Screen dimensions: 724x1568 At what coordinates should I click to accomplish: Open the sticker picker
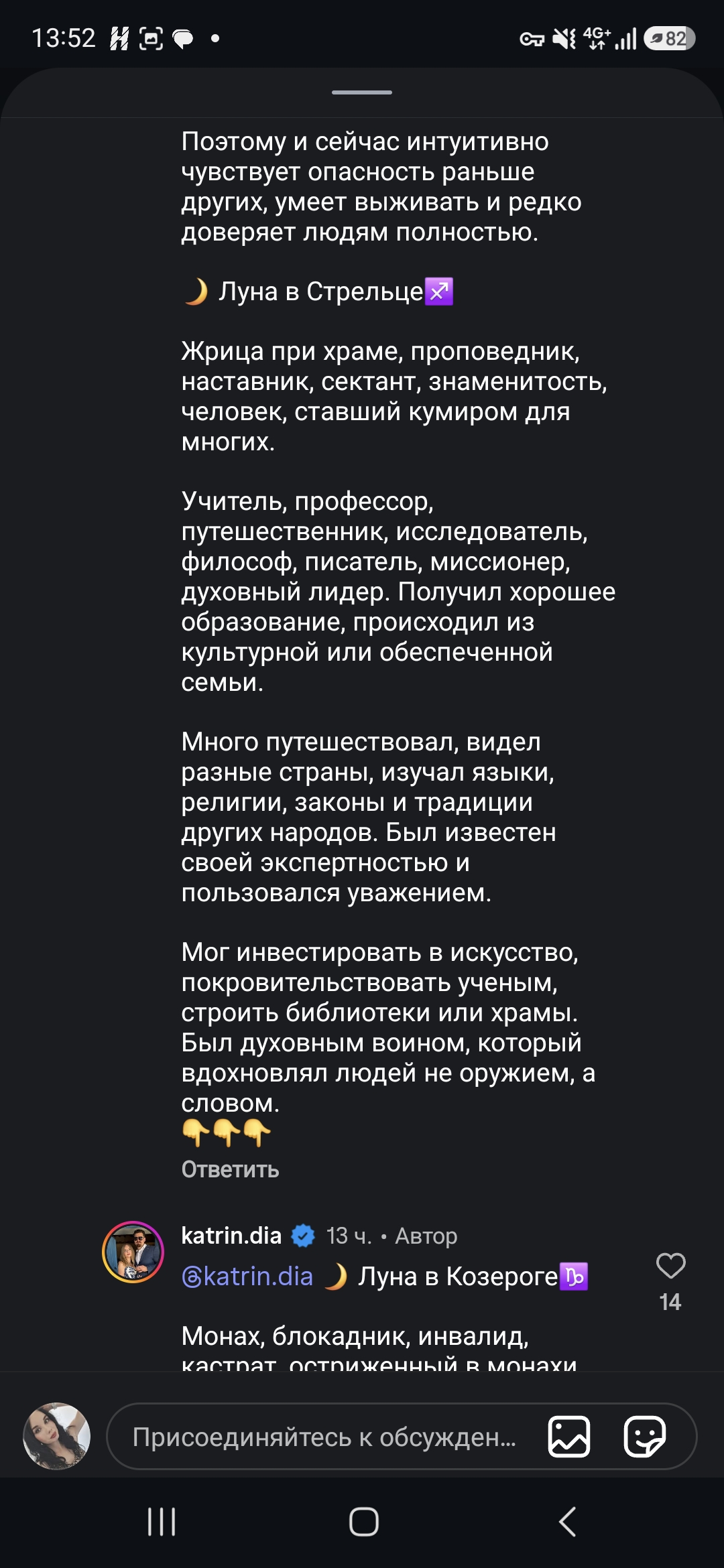click(x=644, y=1436)
